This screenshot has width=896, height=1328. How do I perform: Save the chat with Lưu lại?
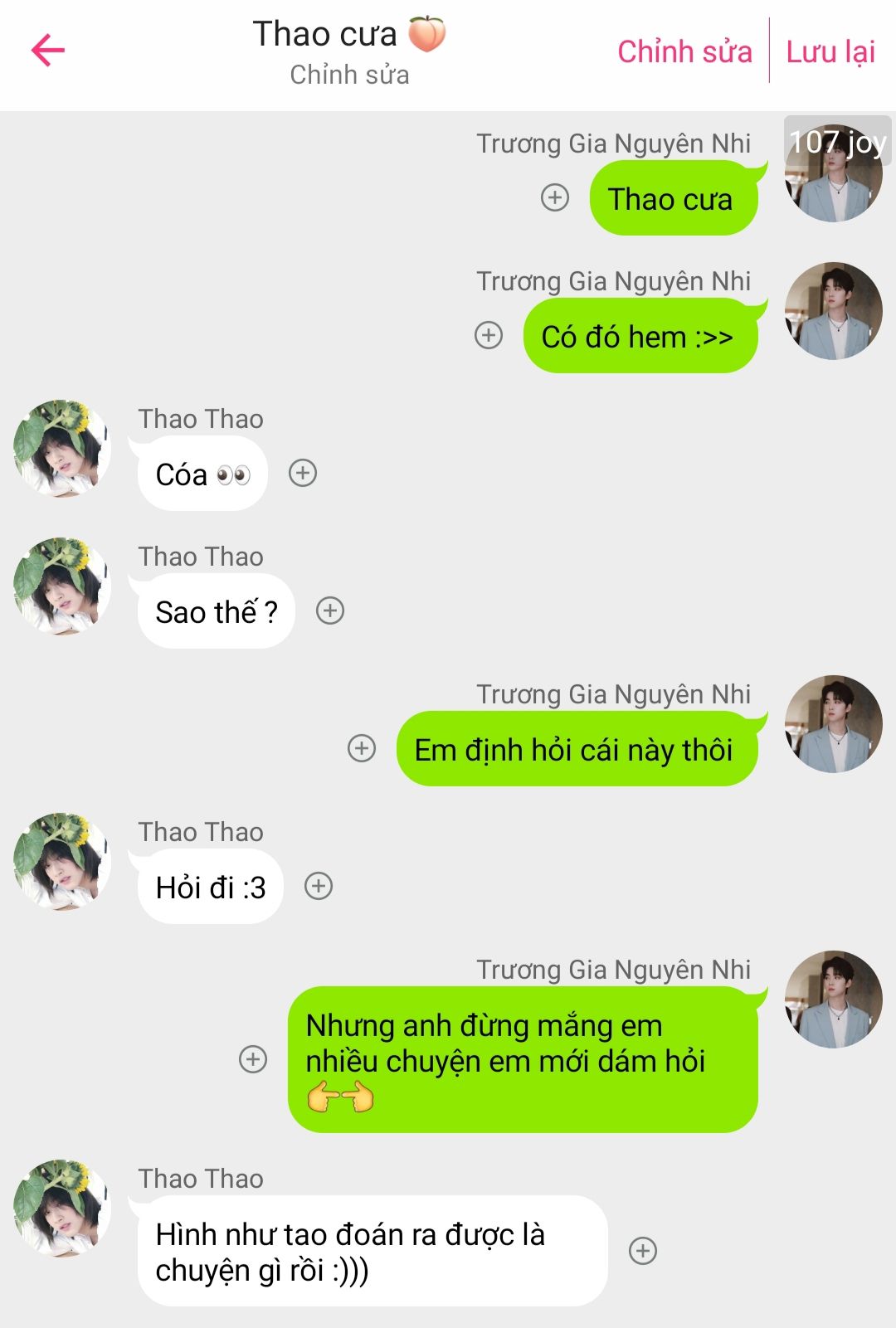tap(830, 51)
